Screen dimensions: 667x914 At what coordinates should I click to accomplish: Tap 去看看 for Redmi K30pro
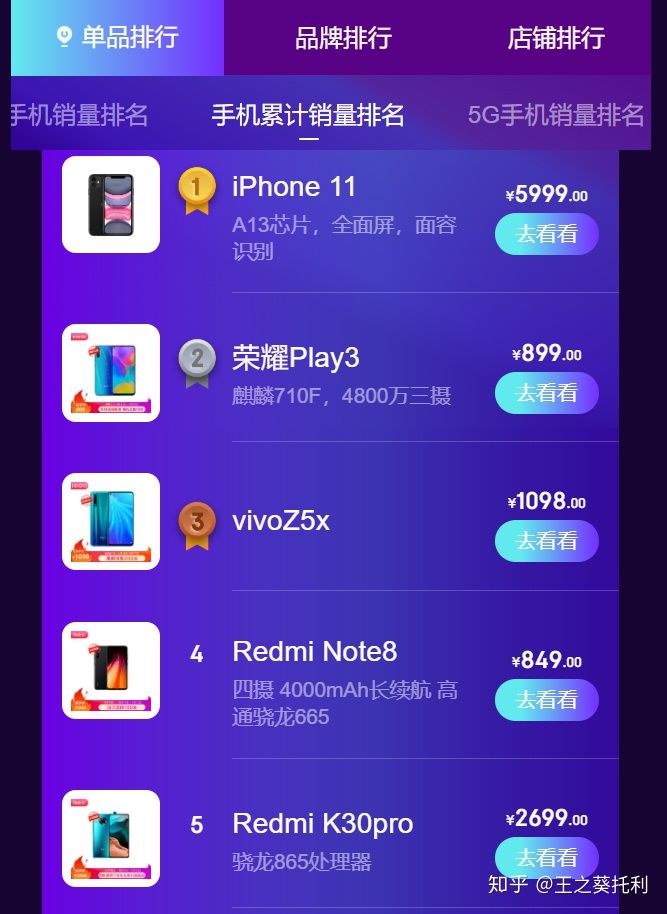[546, 858]
